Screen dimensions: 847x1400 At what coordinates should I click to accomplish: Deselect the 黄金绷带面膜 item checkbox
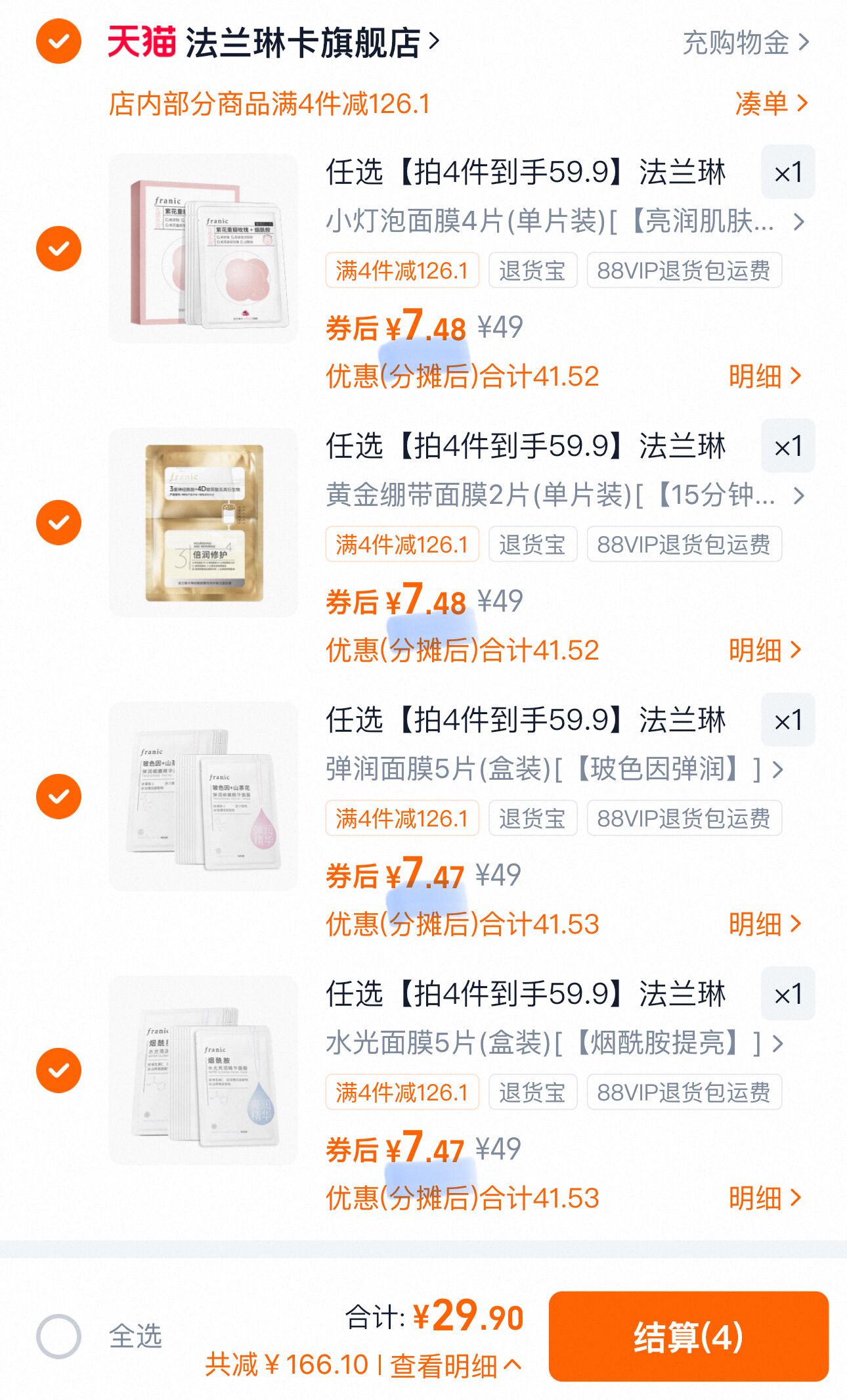tap(58, 522)
